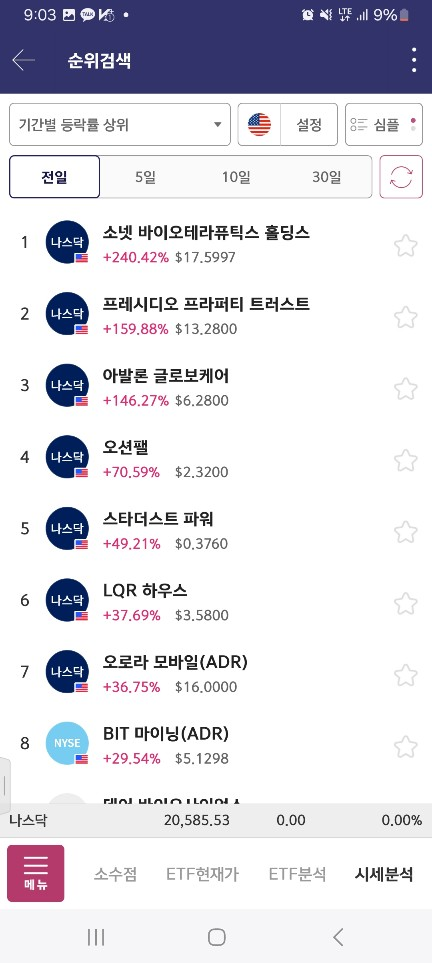Go back using the header arrow
Viewport: 432px width, 963px height.
point(23,60)
